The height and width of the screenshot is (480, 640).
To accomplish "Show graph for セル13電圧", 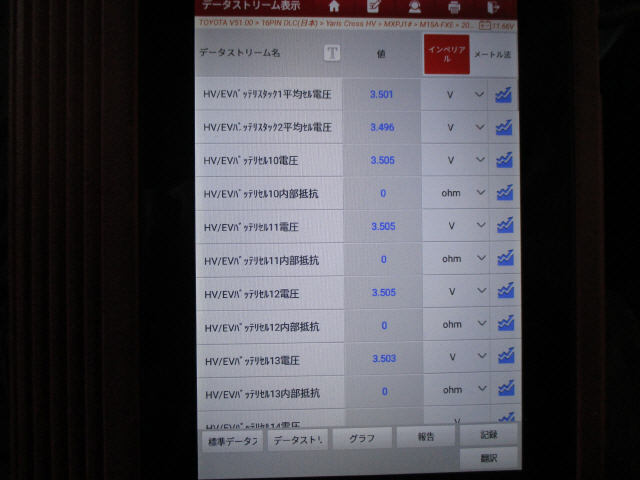I will click(x=504, y=358).
